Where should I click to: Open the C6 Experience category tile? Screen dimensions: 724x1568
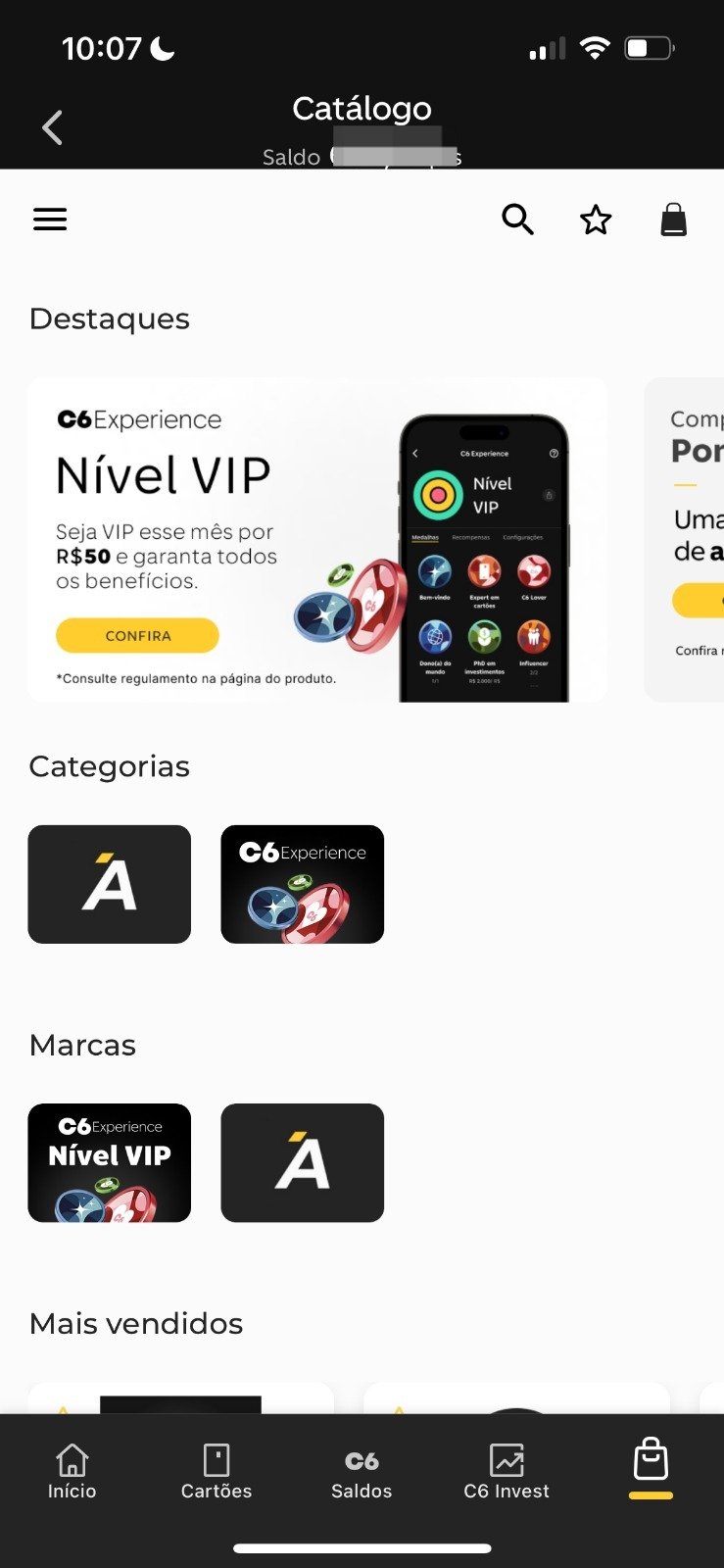303,884
